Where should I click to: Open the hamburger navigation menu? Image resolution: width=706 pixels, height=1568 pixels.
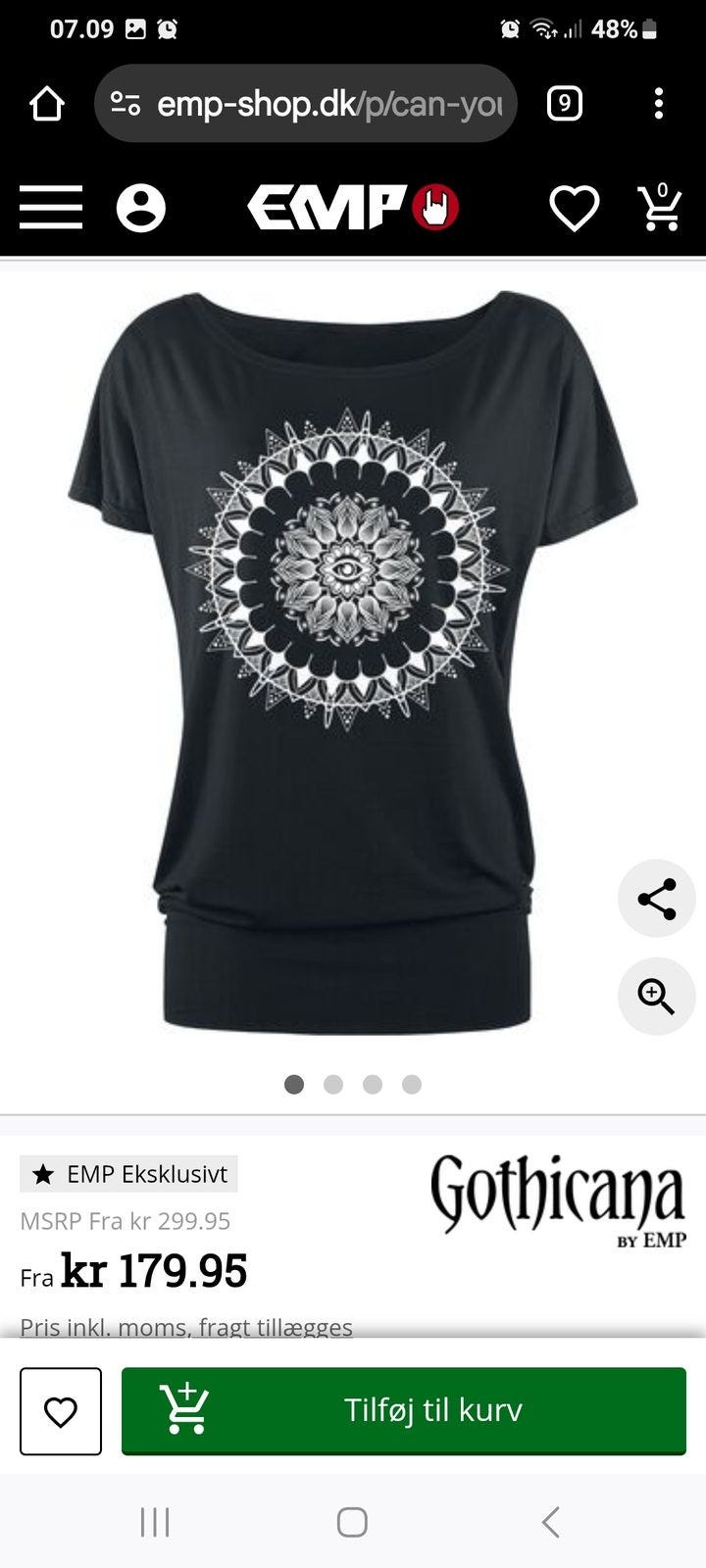51,208
